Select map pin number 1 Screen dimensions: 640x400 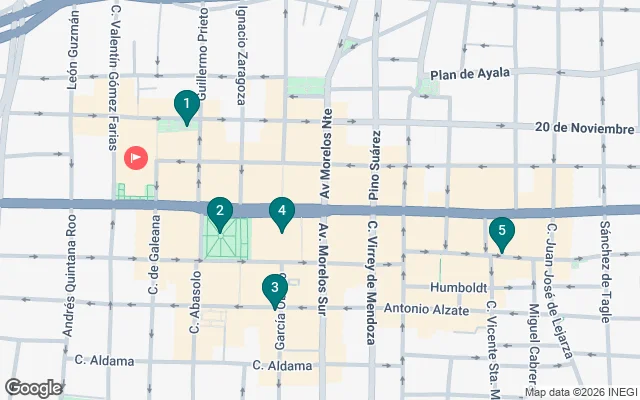pos(185,104)
